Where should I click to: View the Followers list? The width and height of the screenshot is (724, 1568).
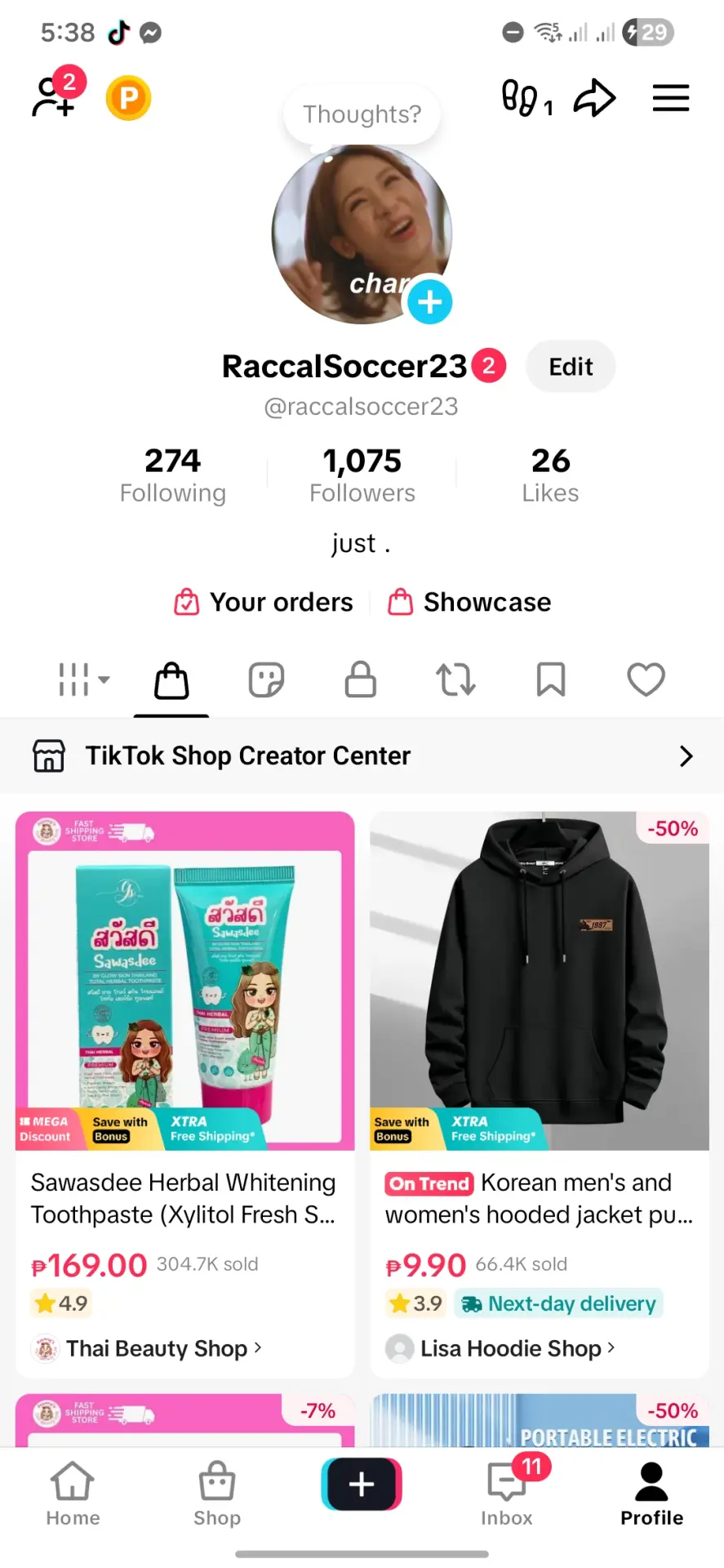click(362, 475)
